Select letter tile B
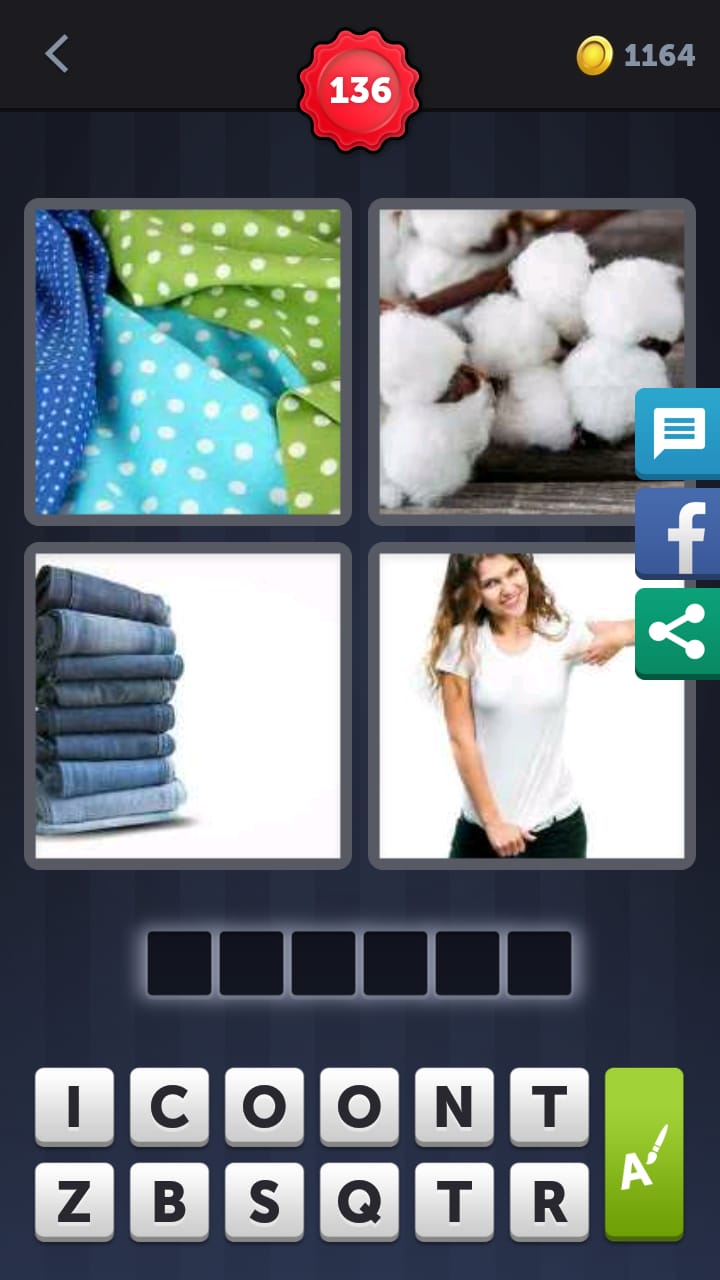 click(169, 1201)
